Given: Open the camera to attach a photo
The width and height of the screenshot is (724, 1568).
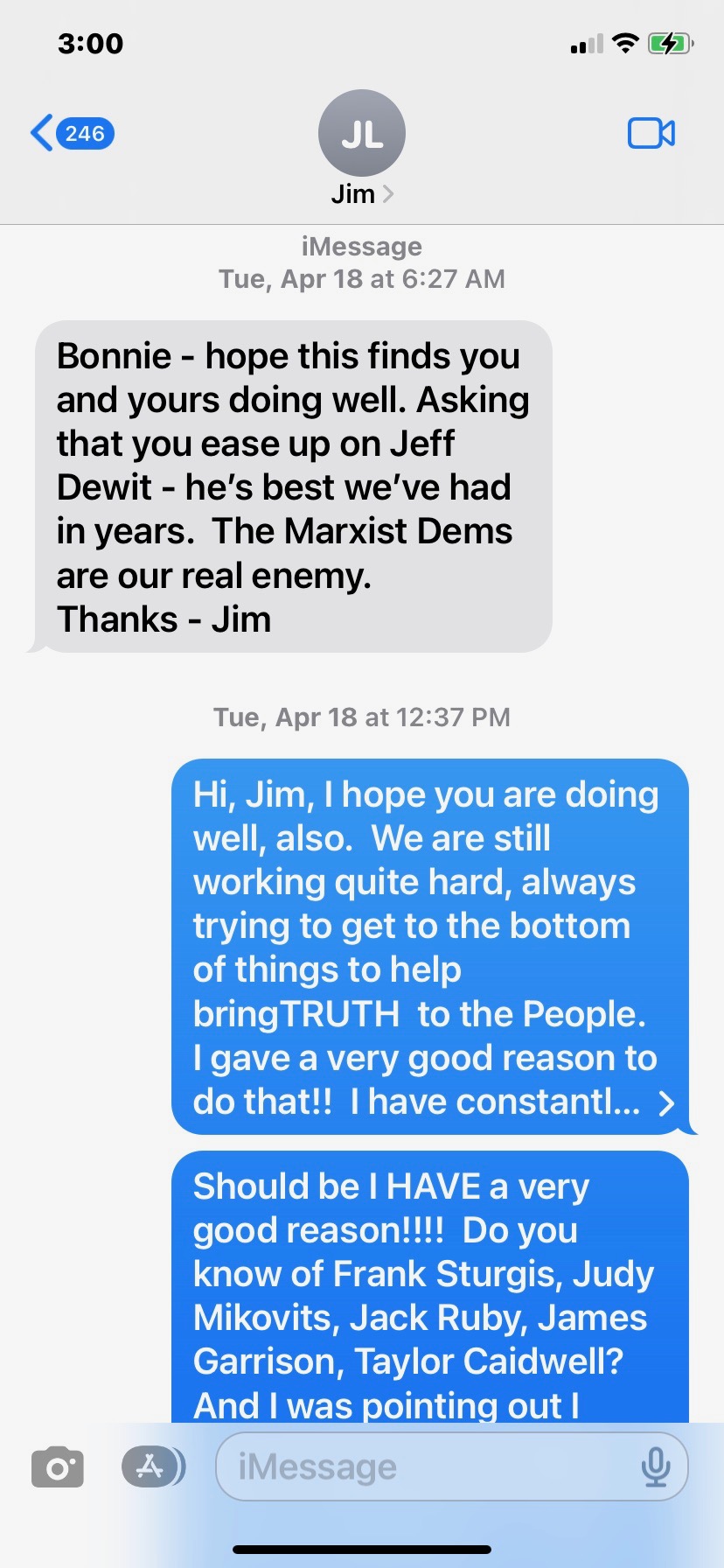Looking at the screenshot, I should tap(58, 1467).
